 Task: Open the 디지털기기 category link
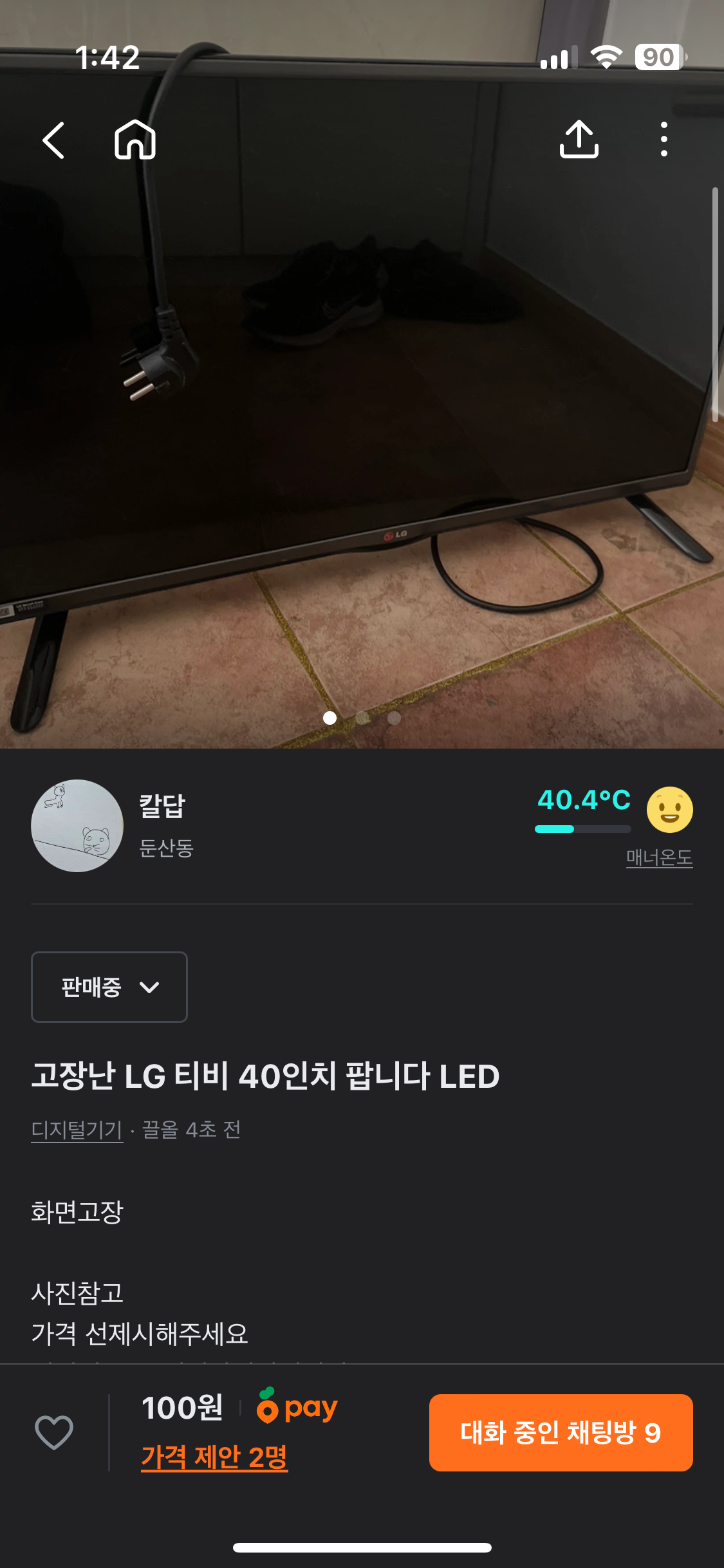(x=77, y=1130)
